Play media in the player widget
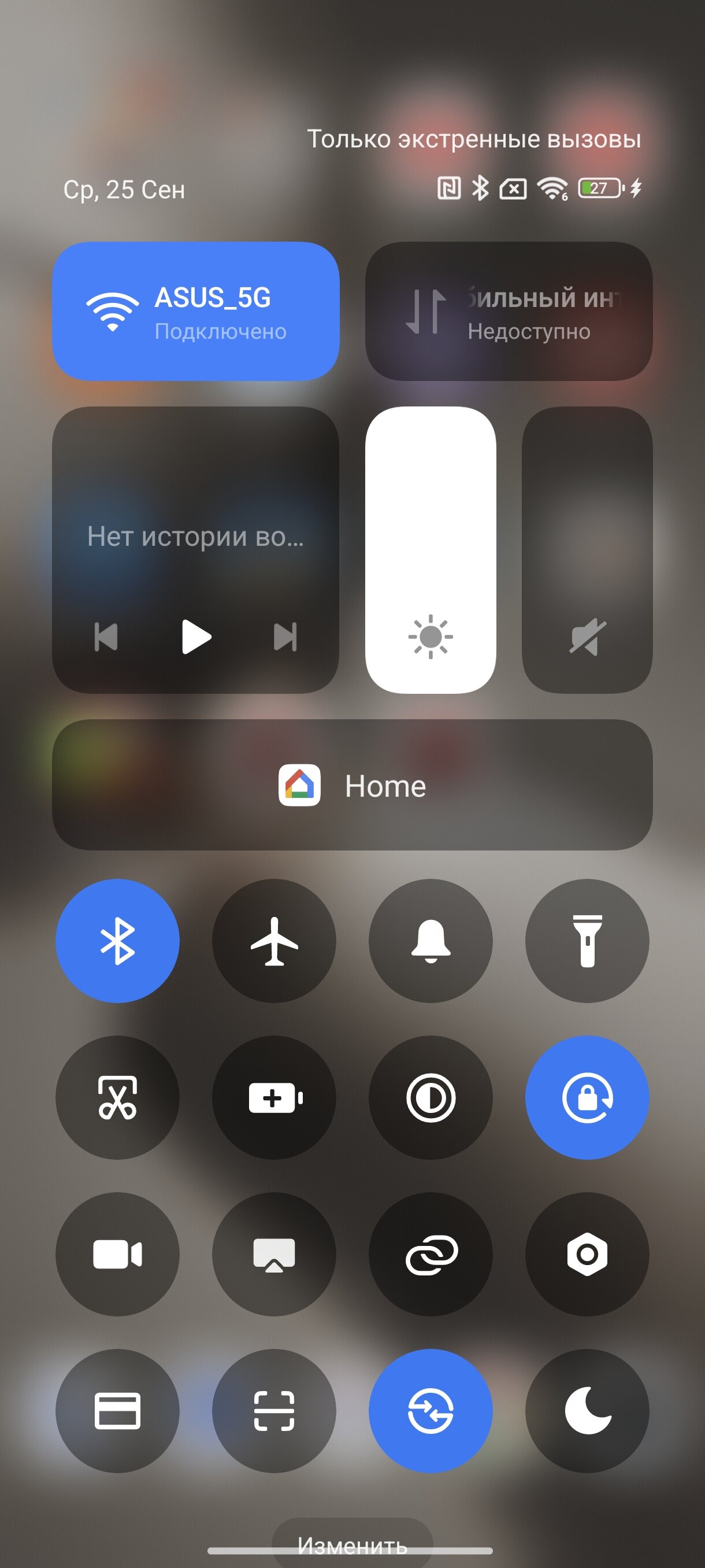Viewport: 705px width, 1568px height. coord(196,637)
